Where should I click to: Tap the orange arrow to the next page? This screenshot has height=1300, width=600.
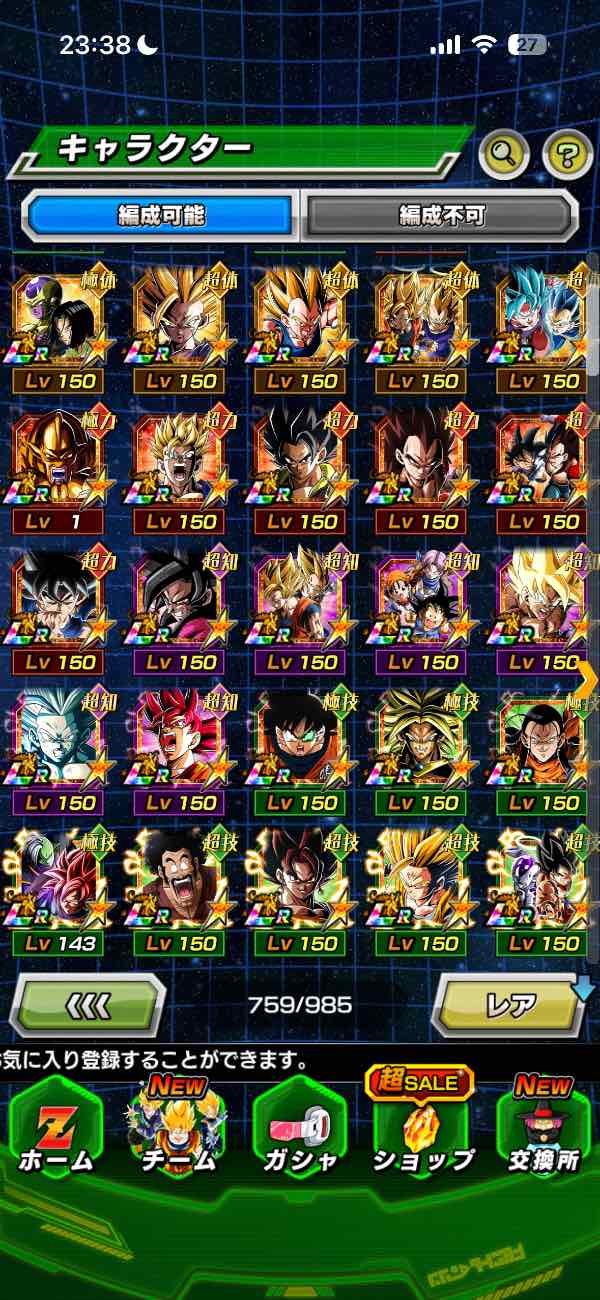(x=588, y=677)
